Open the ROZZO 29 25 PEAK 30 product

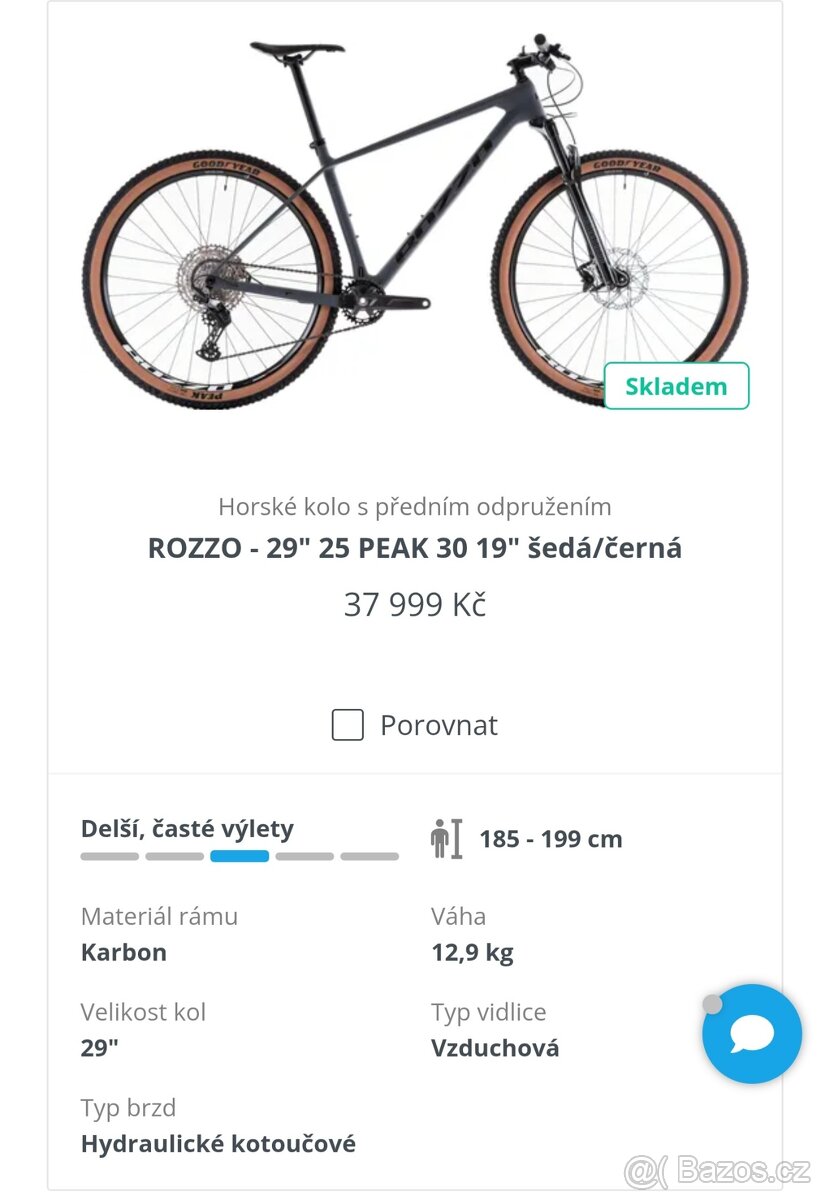(x=414, y=547)
